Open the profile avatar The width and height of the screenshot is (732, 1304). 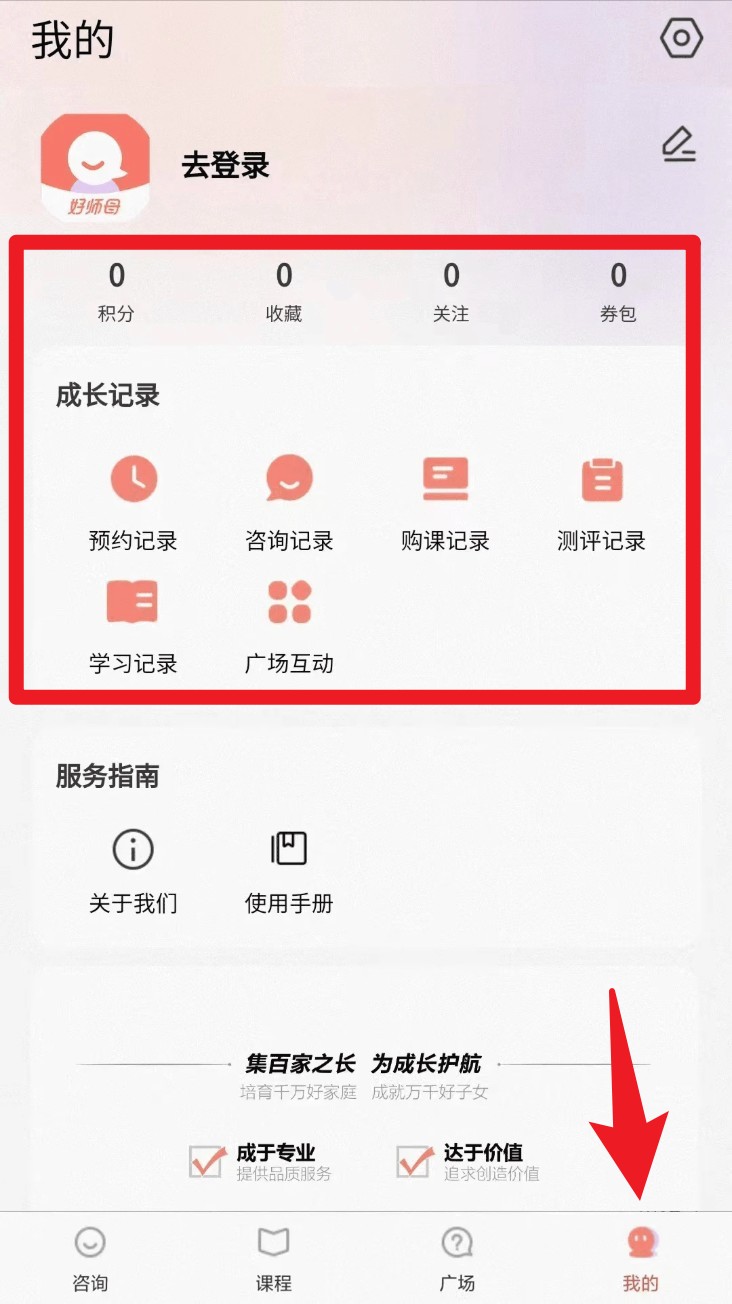click(95, 167)
